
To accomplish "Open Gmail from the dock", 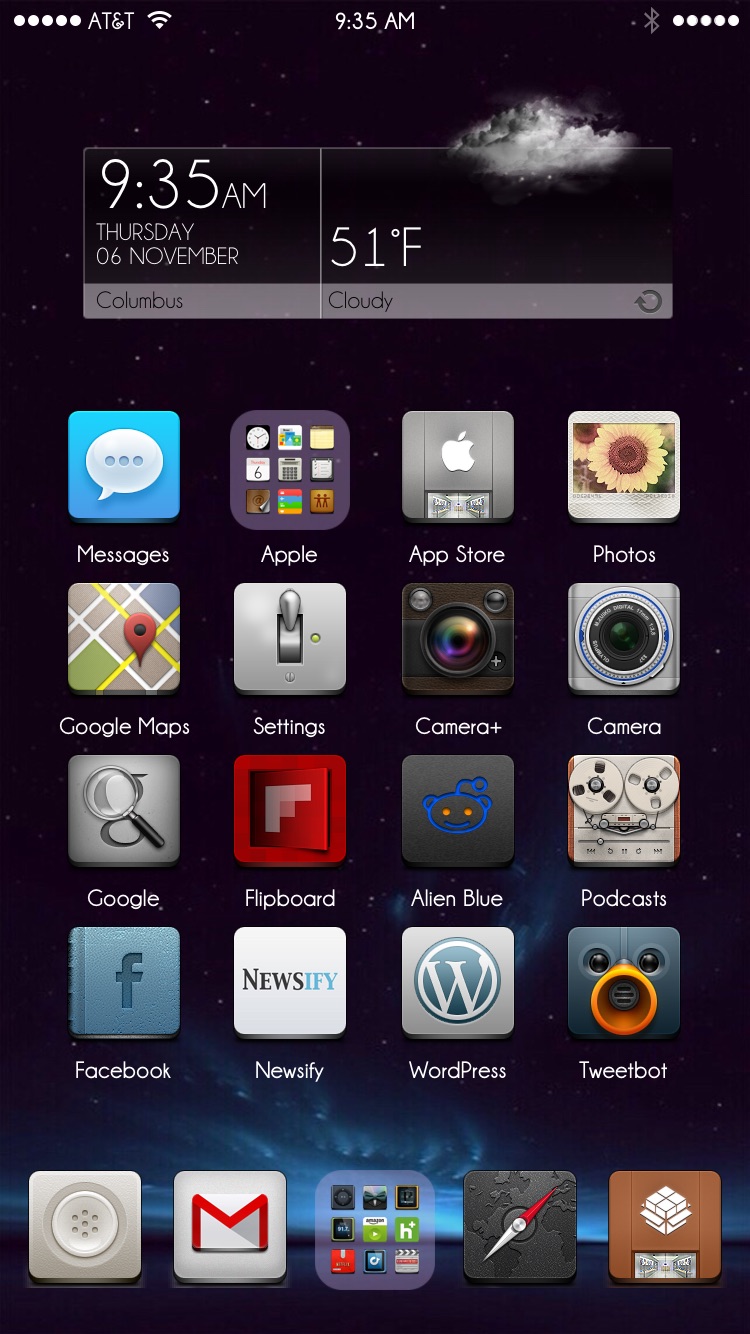I will tap(230, 1227).
